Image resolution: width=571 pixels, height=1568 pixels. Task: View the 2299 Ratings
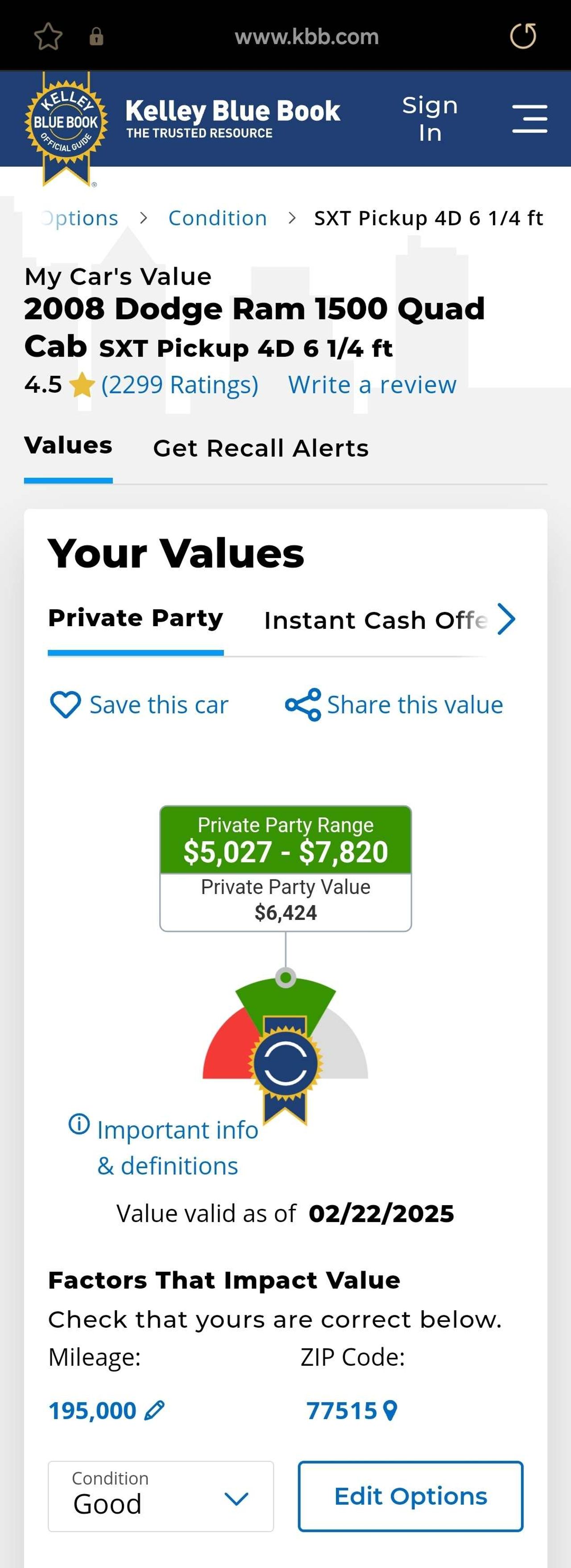tap(179, 385)
